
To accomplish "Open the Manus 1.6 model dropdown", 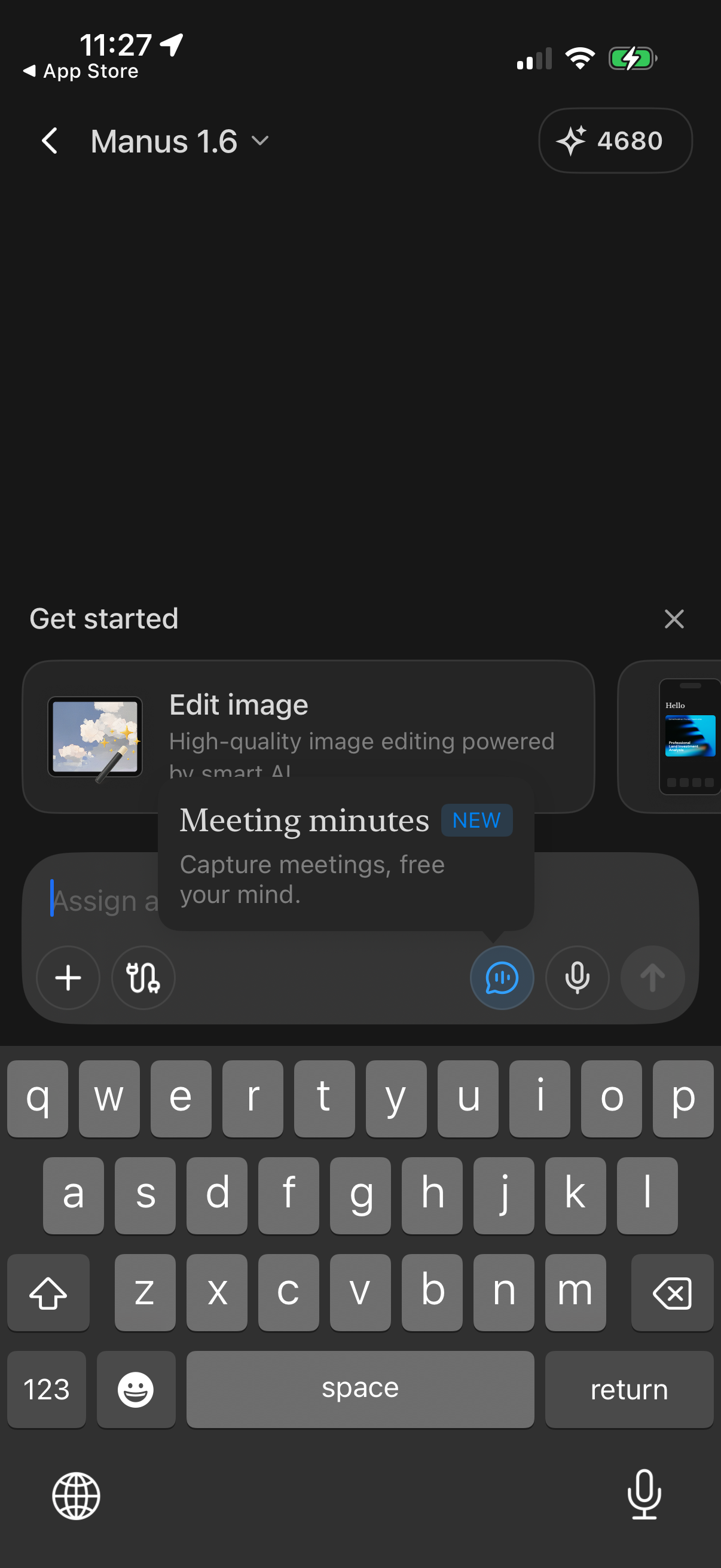I will (x=179, y=141).
